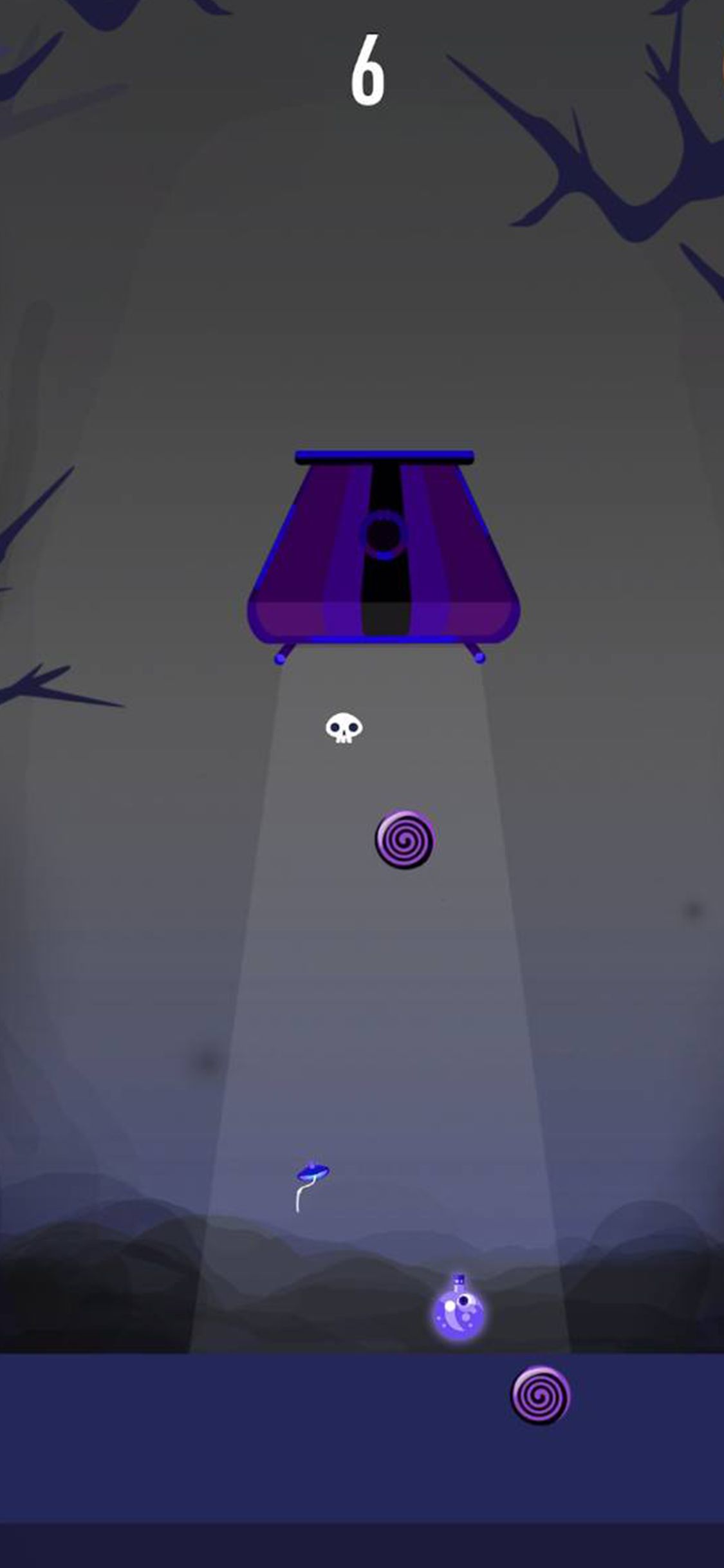
Task: Tap the small blue mushroom
Action: [x=311, y=1187]
